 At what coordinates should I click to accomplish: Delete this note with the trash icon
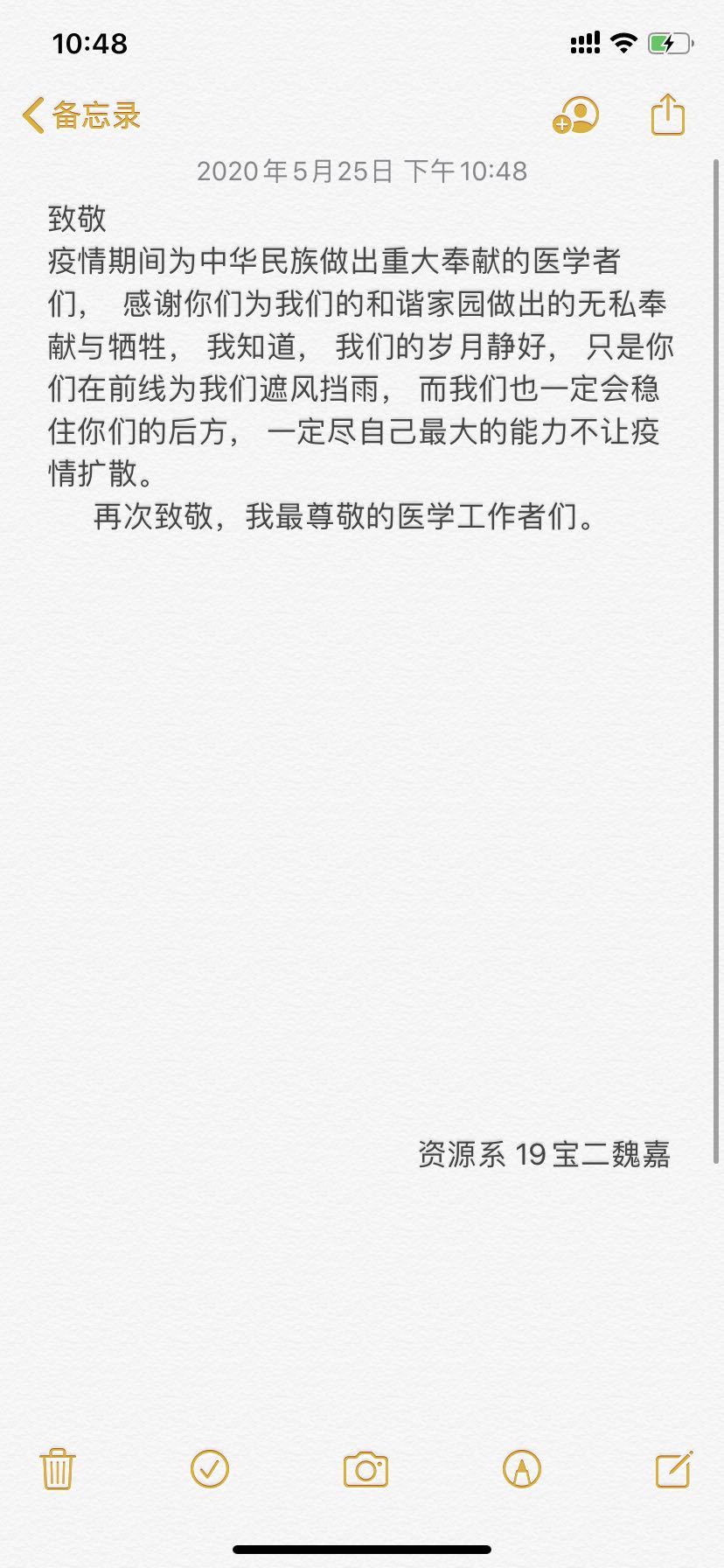(58, 1469)
